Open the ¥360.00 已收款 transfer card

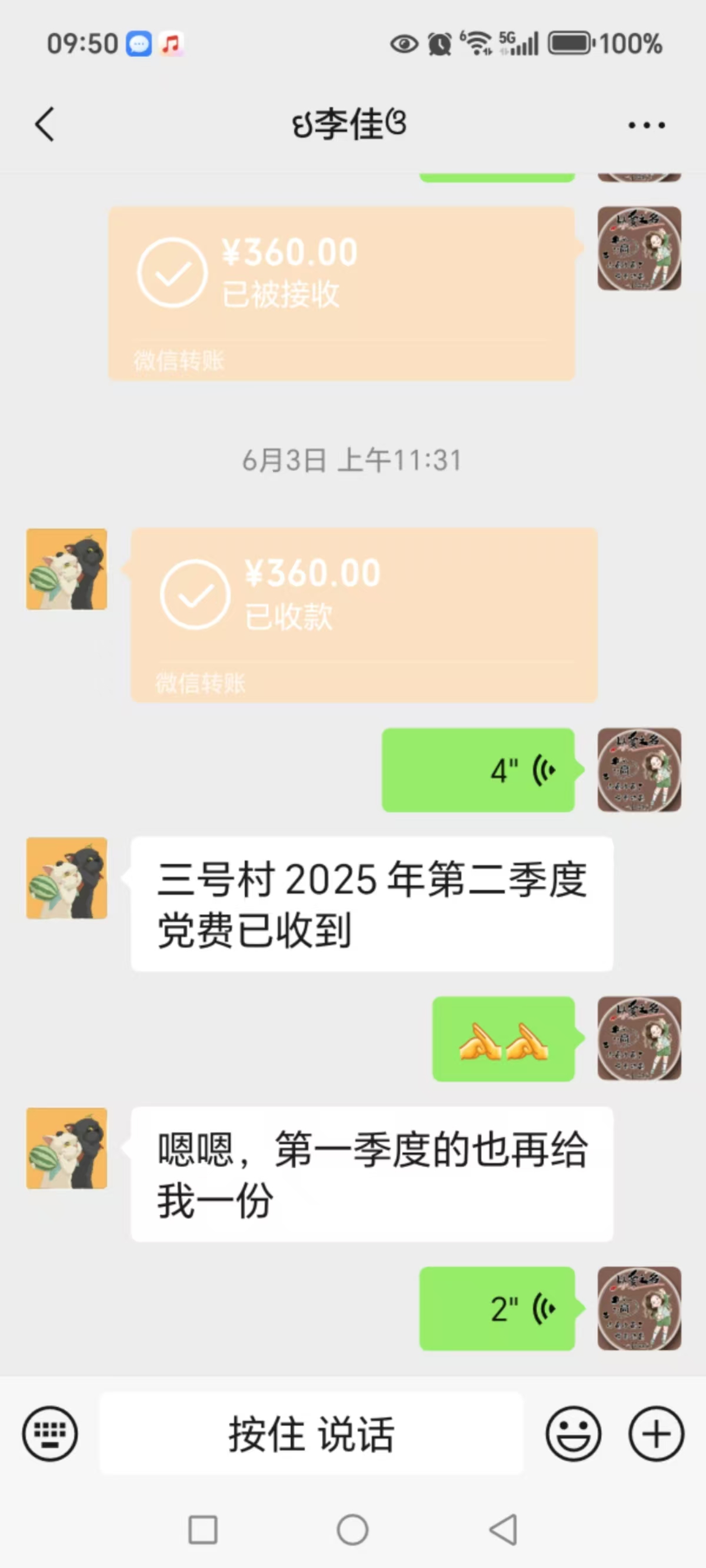click(364, 615)
